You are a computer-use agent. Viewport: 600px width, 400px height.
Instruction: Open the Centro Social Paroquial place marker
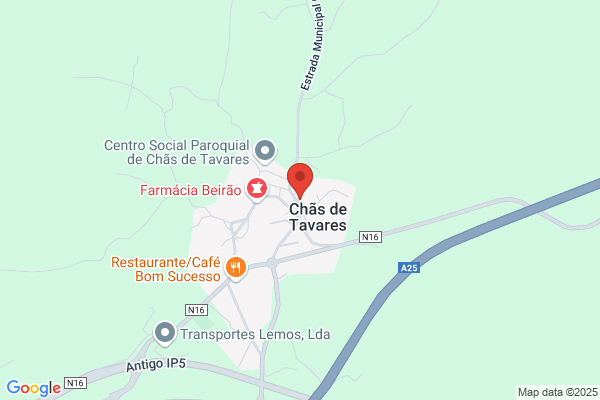(265, 151)
